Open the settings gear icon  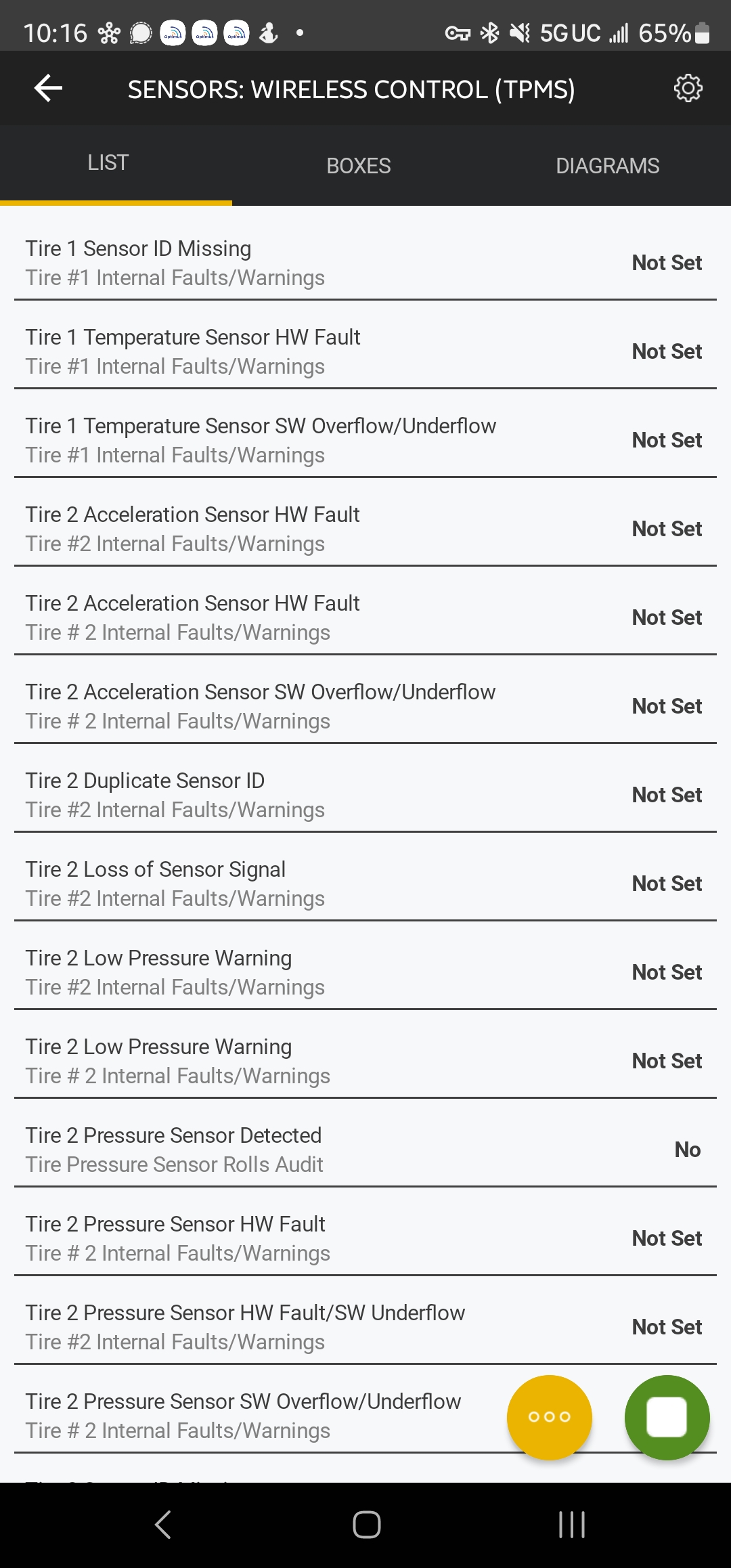point(688,87)
